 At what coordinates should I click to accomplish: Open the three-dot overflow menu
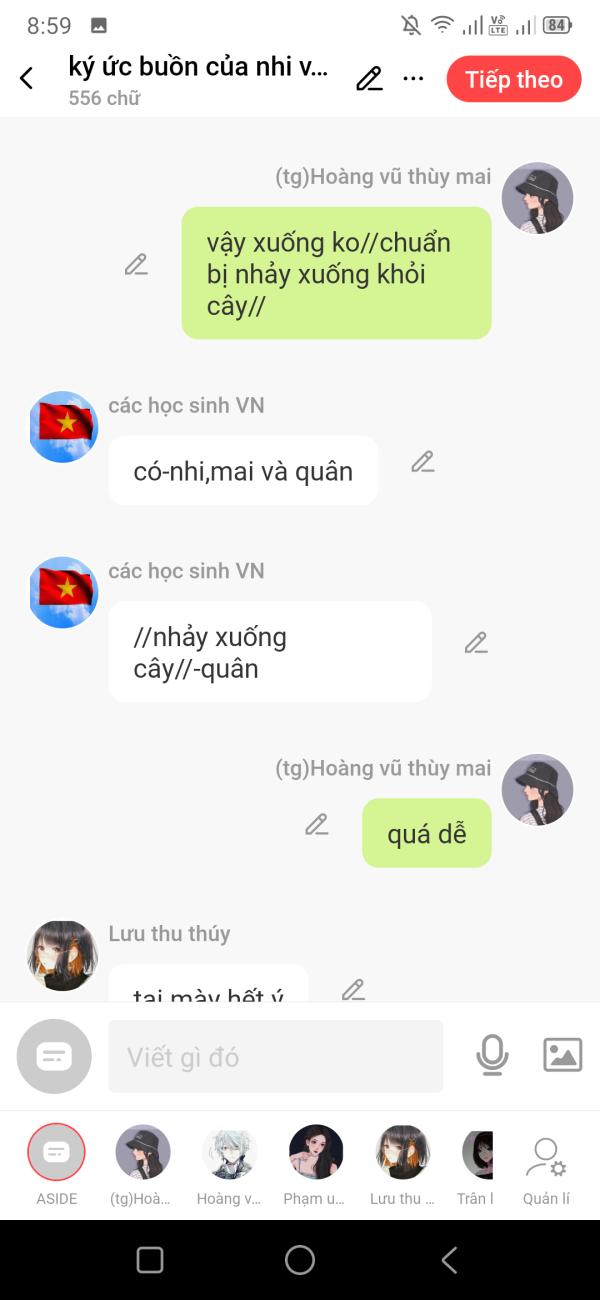(413, 79)
